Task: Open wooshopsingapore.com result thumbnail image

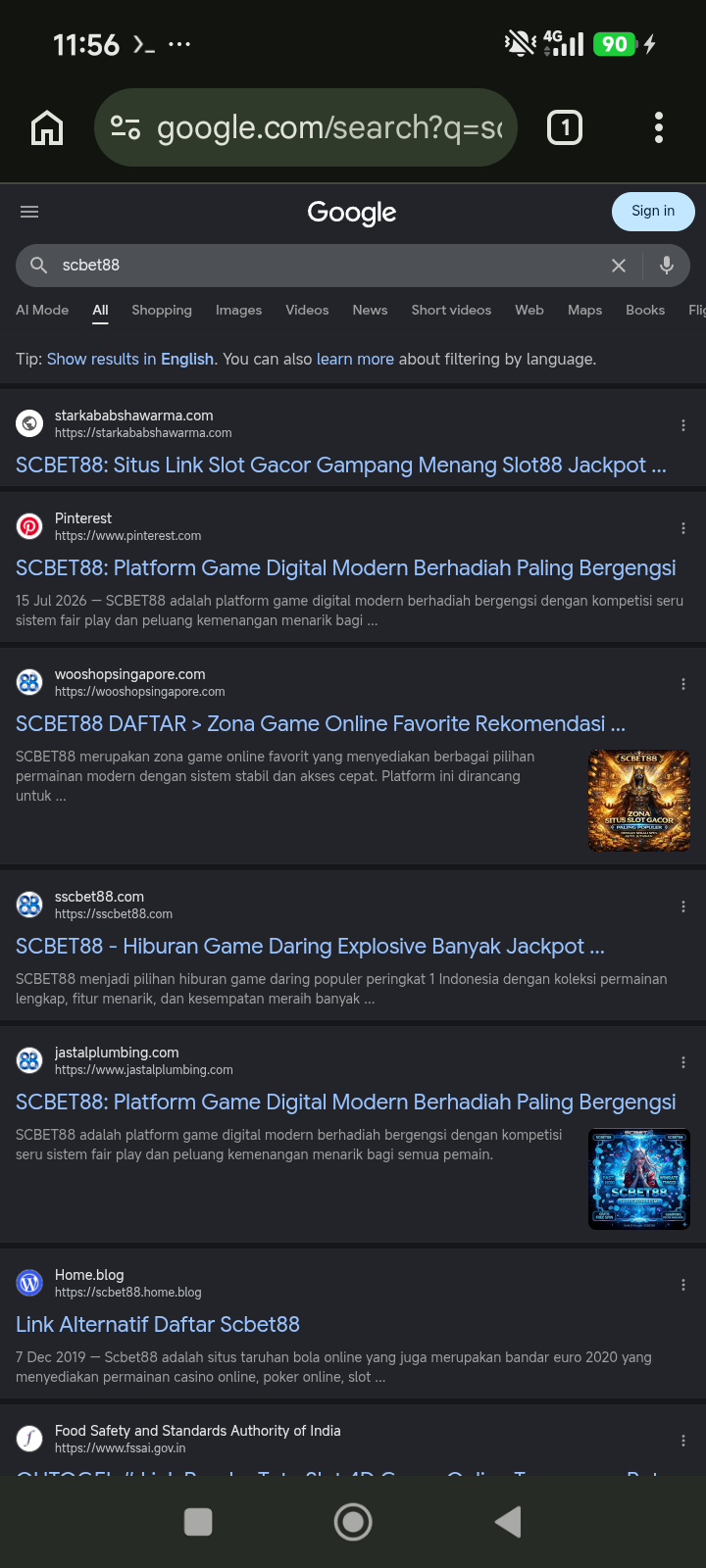Action: coord(639,801)
